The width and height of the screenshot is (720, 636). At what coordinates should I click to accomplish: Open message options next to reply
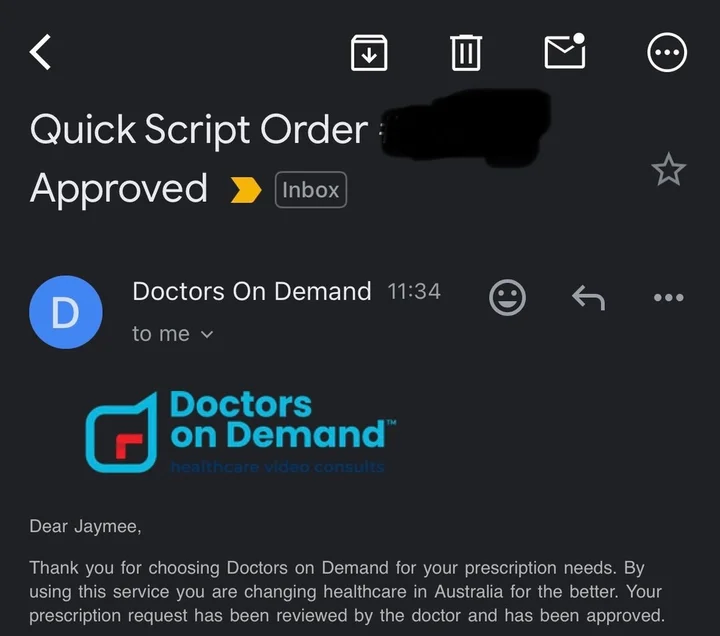pyautogui.click(x=667, y=297)
